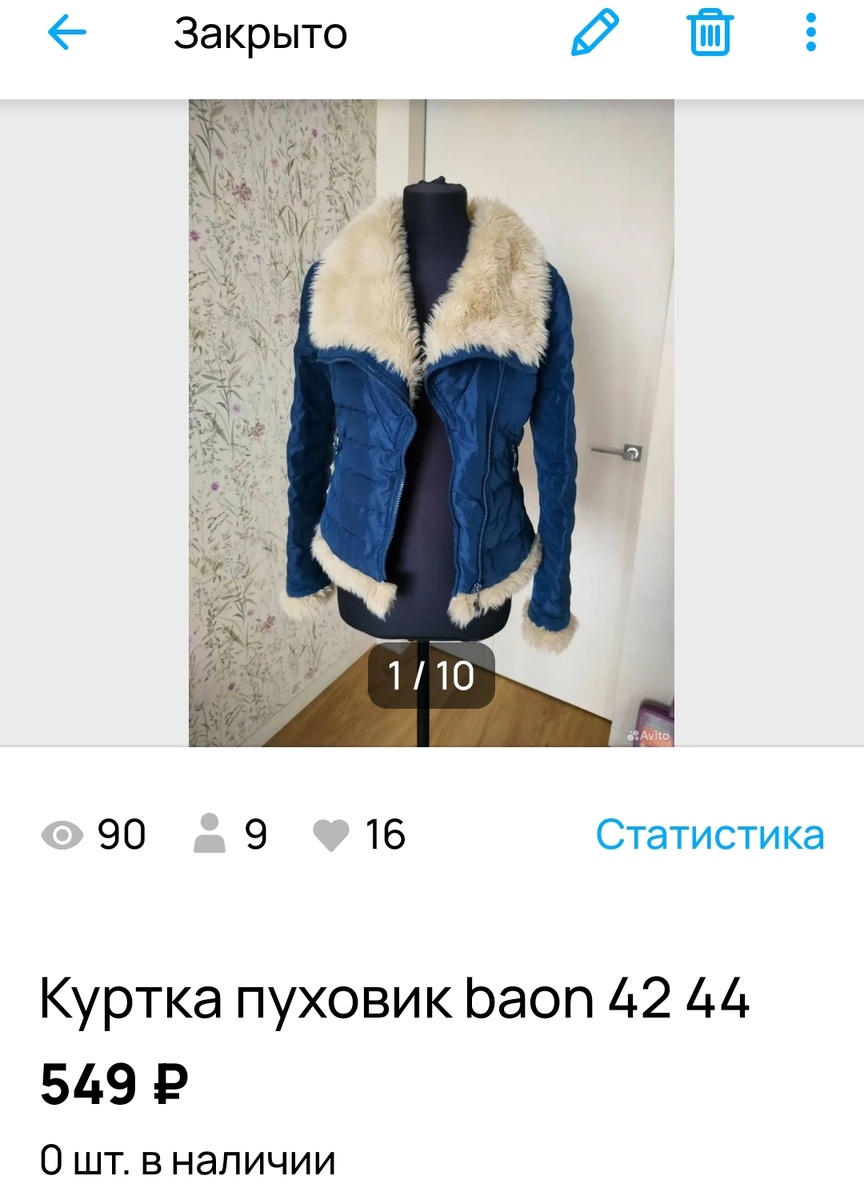The height and width of the screenshot is (1200, 864).
Task: Click the eye views icon
Action: [62, 833]
